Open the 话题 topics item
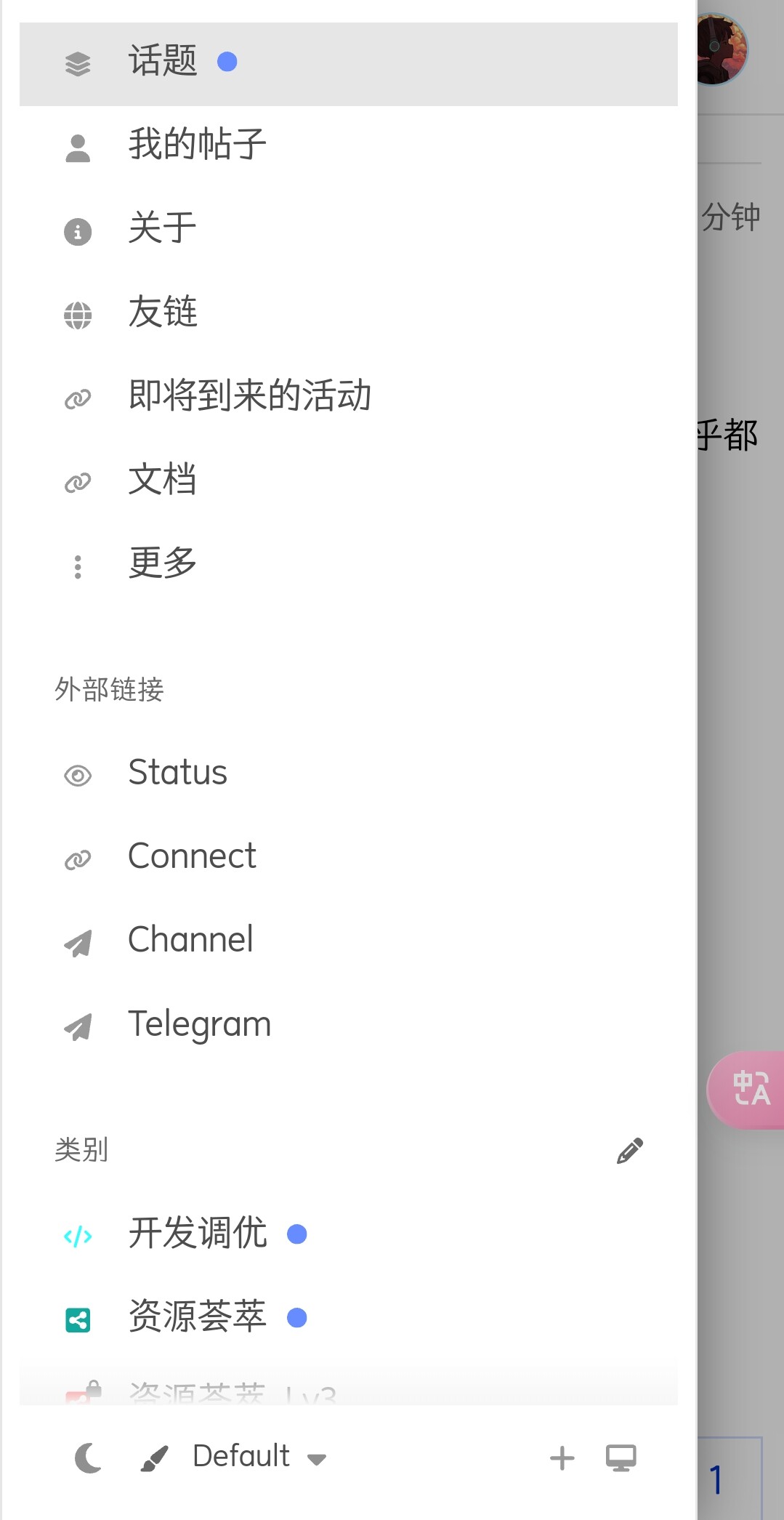This screenshot has height=1520, width=784. 348,64
